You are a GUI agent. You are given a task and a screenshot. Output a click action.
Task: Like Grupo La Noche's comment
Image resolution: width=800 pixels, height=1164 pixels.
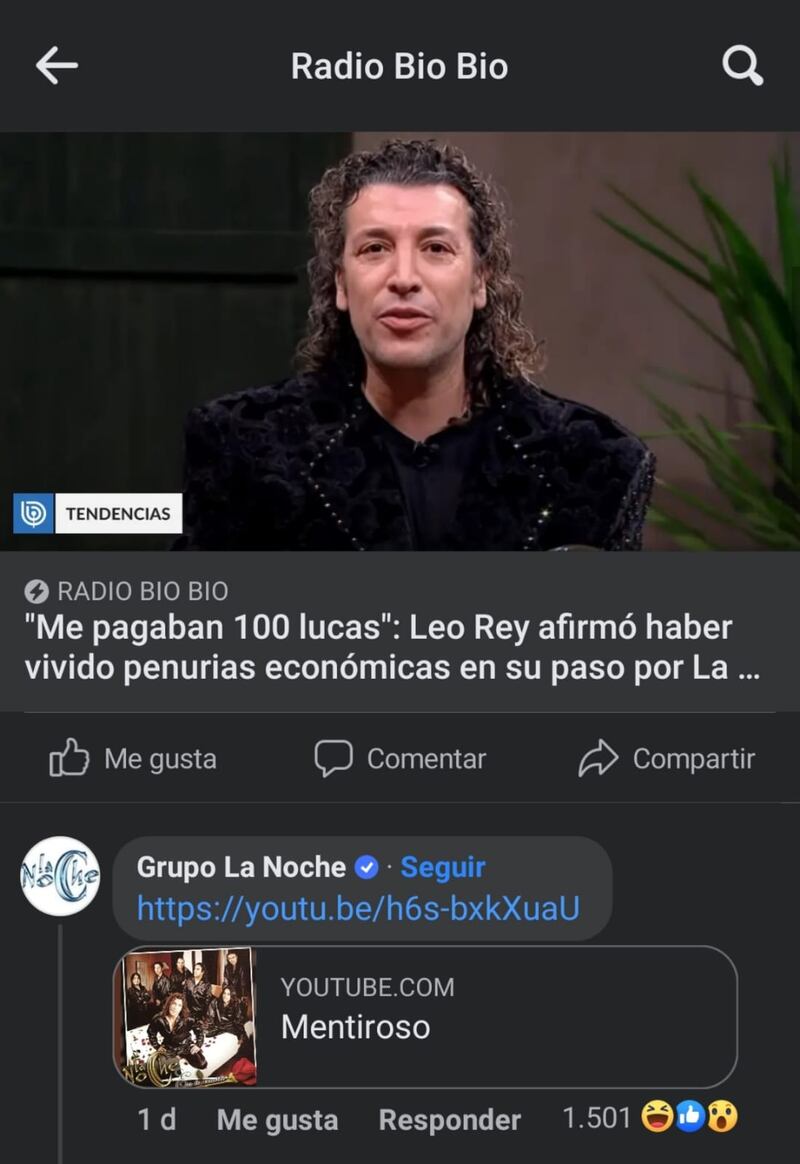point(277,1120)
